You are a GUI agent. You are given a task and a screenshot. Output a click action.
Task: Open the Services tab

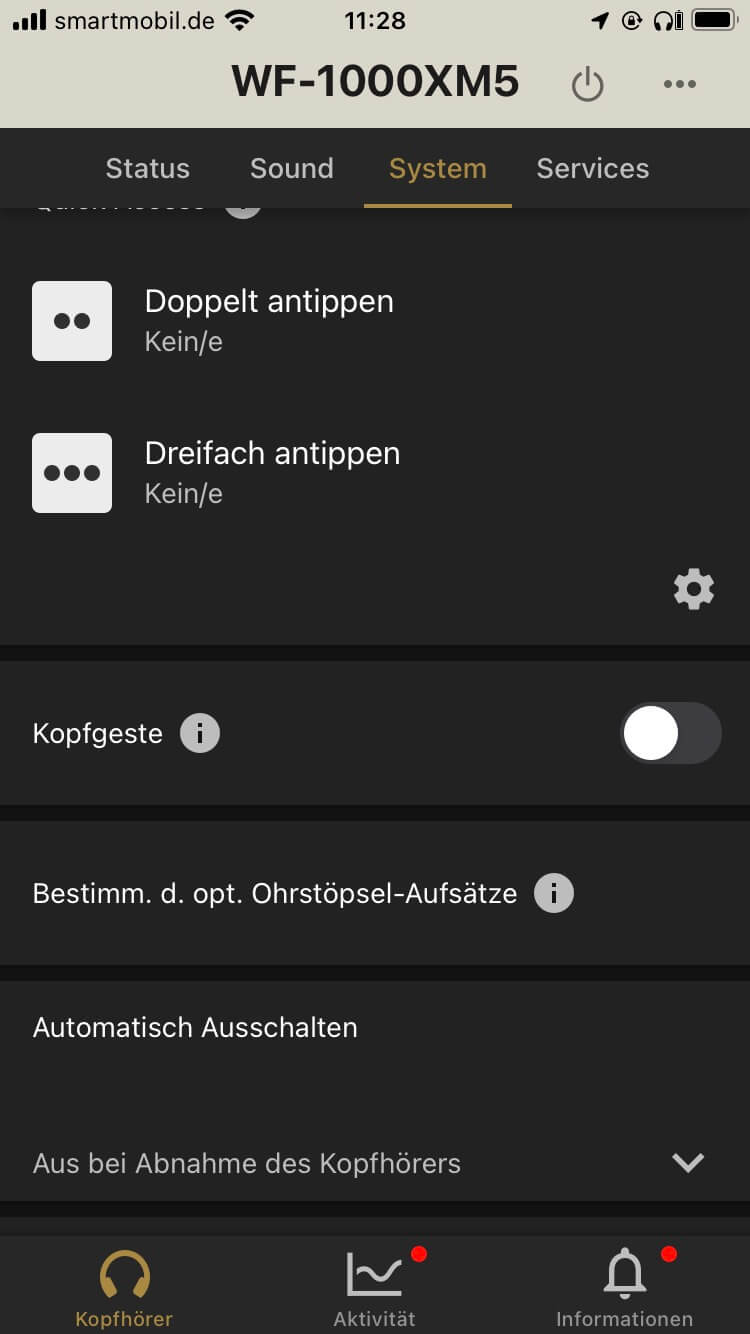point(592,168)
